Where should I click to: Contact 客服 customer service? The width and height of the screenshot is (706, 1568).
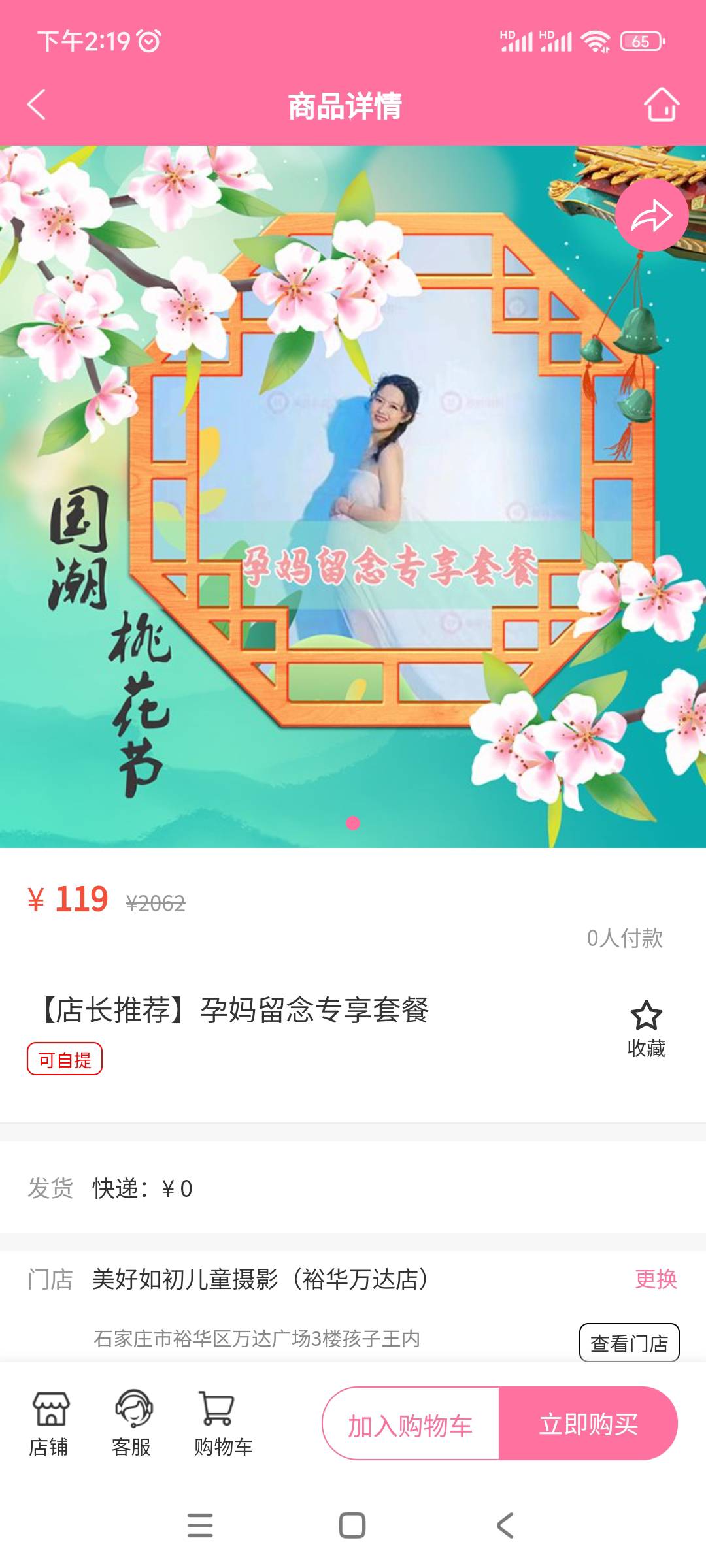click(132, 1422)
